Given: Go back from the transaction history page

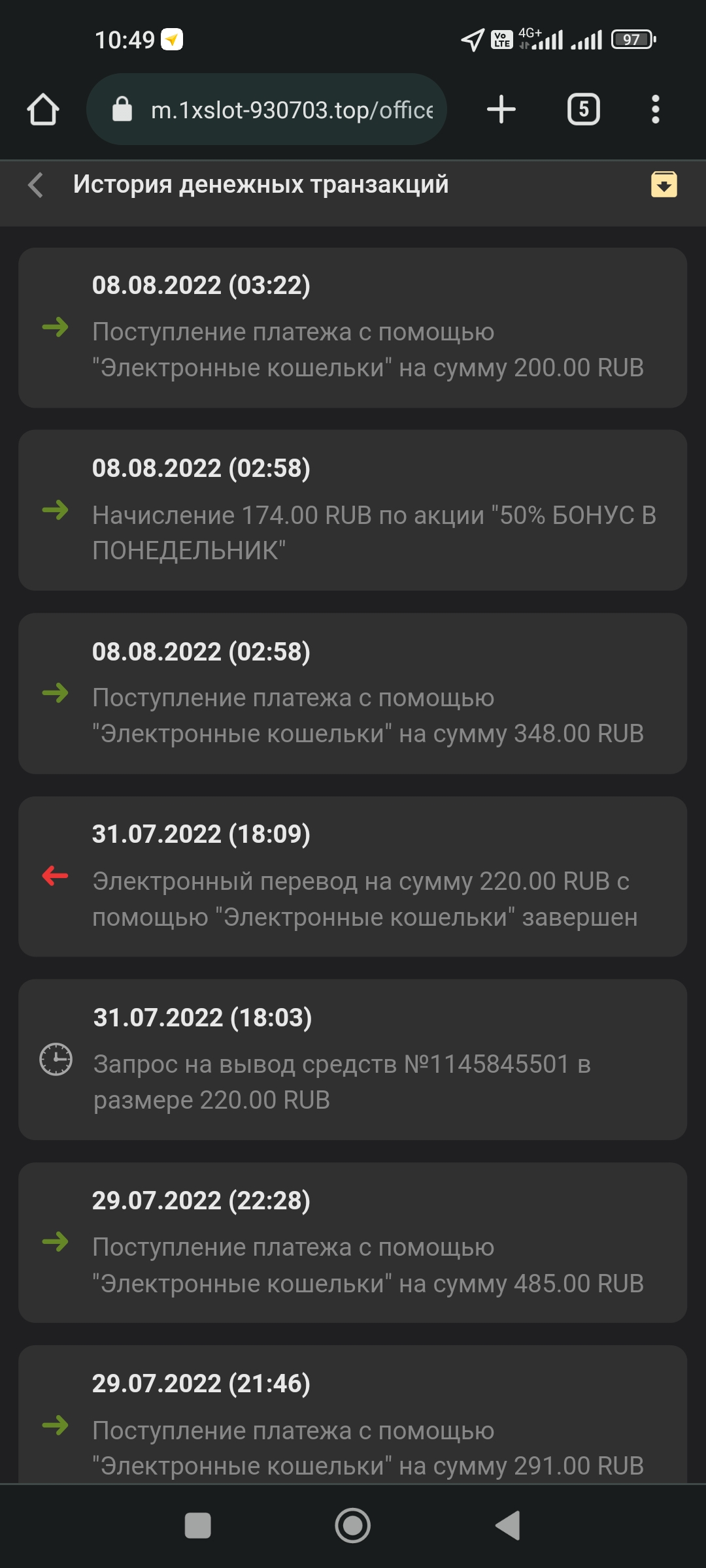Looking at the screenshot, I should click(37, 185).
